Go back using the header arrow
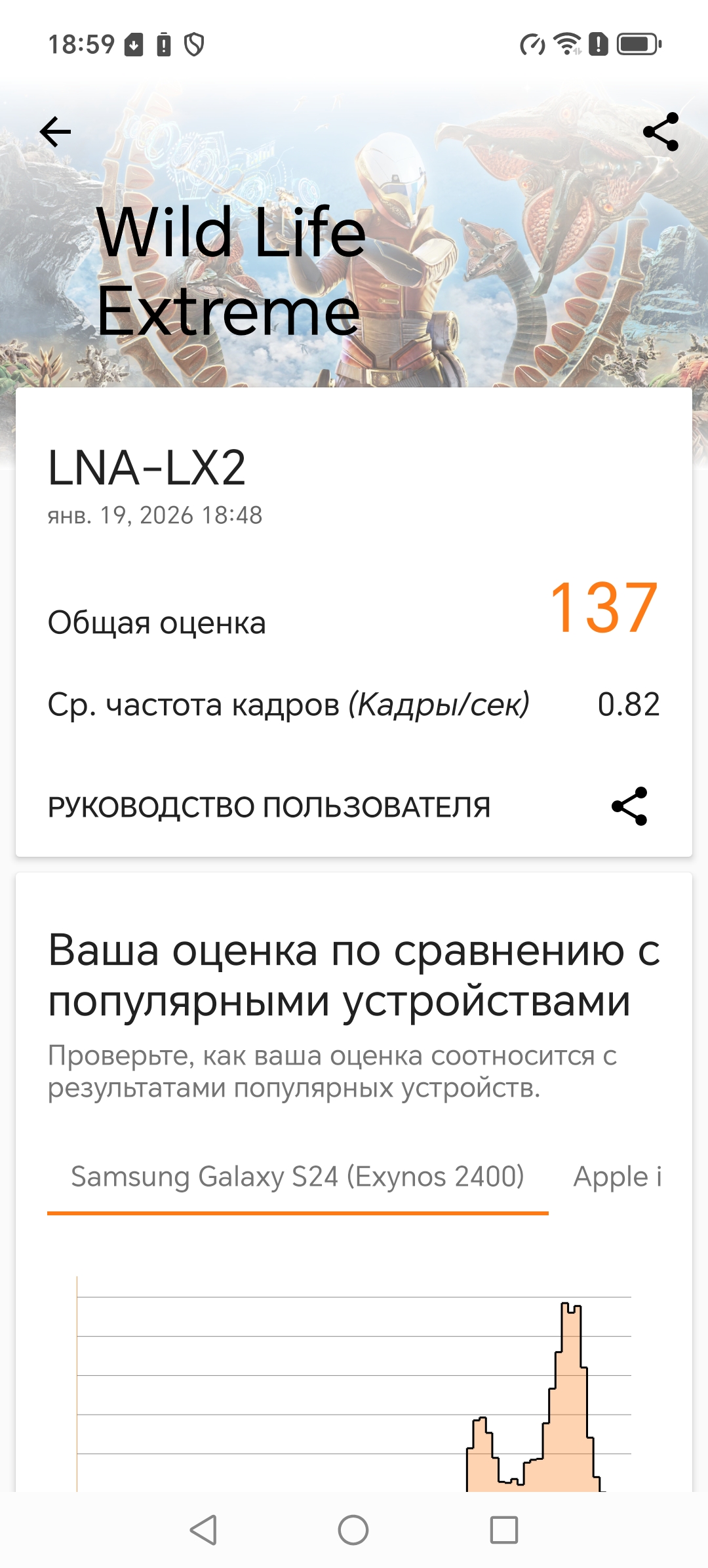The height and width of the screenshot is (1568, 708). [x=56, y=132]
